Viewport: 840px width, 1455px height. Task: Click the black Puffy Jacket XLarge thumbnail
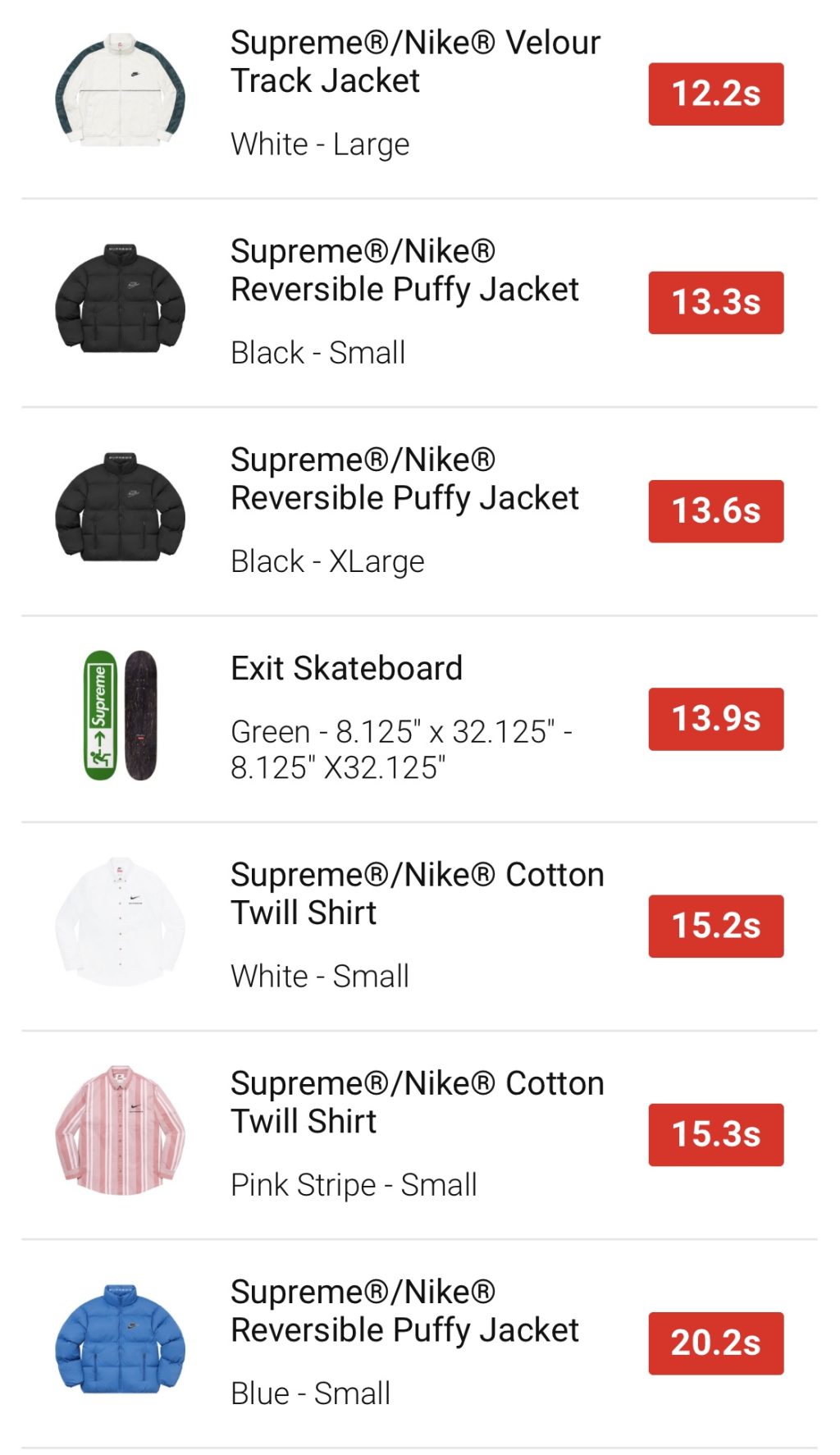coord(120,509)
